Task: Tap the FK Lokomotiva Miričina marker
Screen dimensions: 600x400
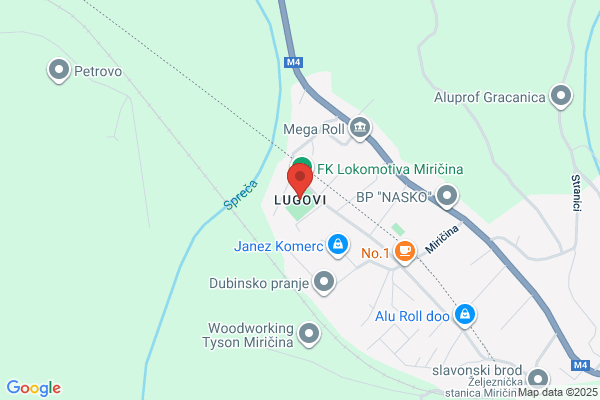Action: pyautogui.click(x=303, y=163)
